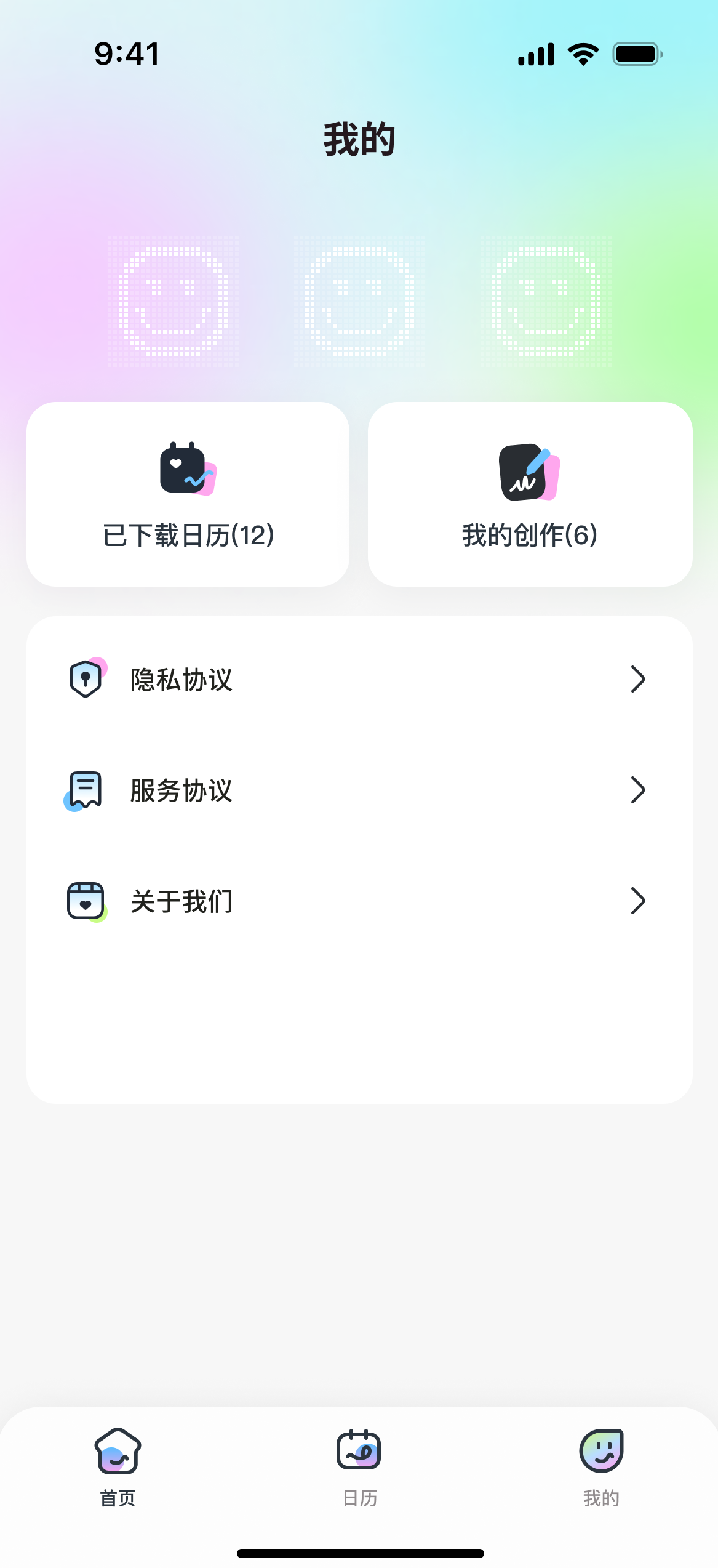Select the 我的 tab

pos(601,1466)
